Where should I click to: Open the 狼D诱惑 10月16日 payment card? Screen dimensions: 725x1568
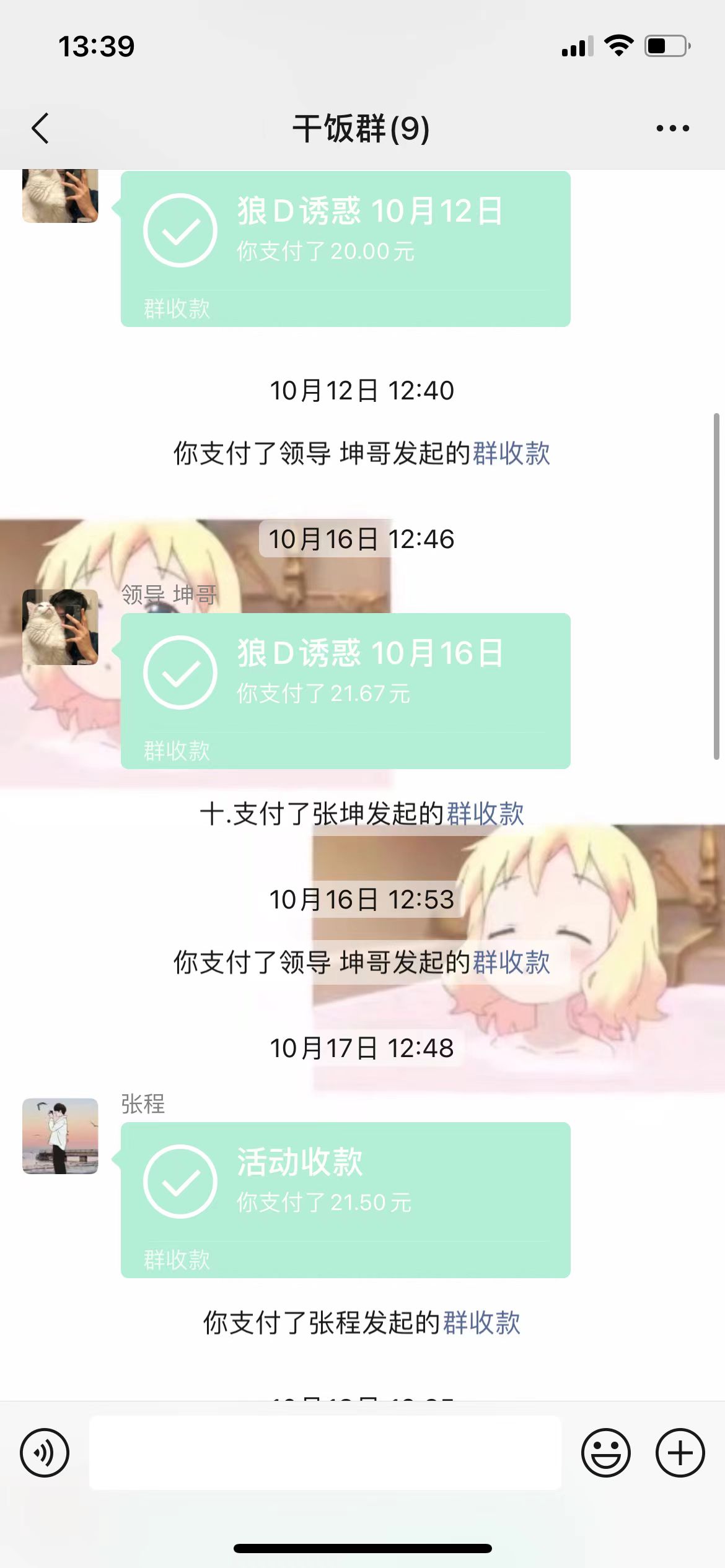(x=345, y=690)
